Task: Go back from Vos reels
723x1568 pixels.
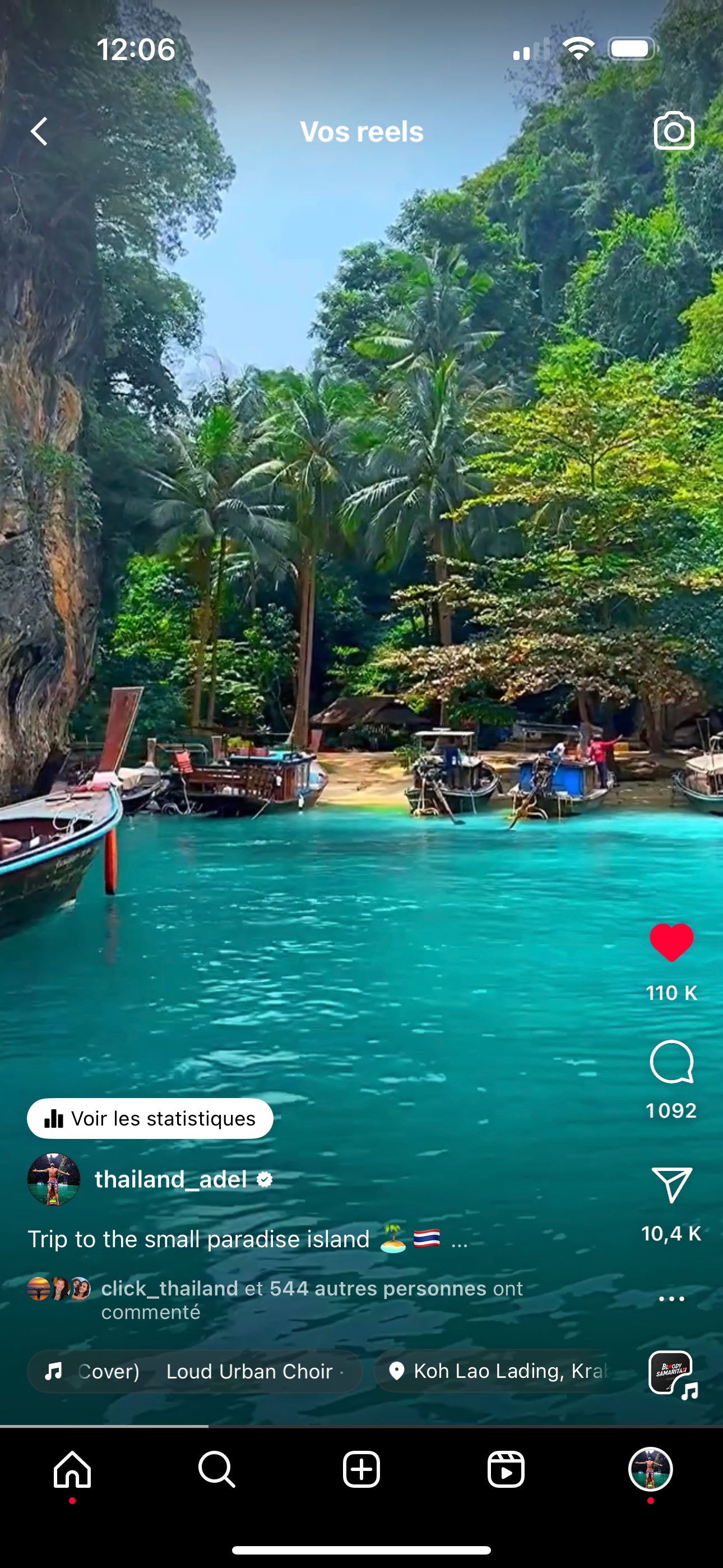Action: pyautogui.click(x=40, y=131)
